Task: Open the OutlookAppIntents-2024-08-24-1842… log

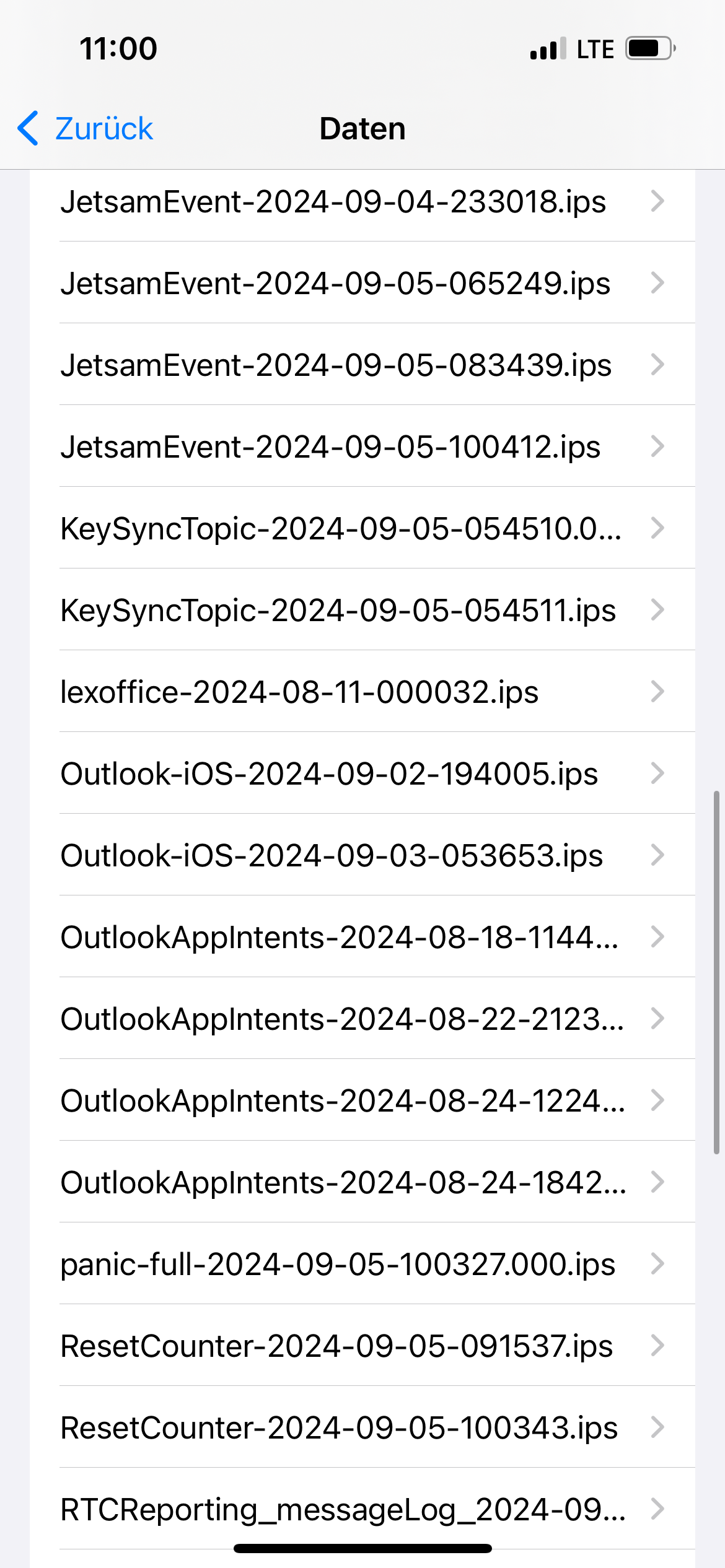Action: point(362,1183)
